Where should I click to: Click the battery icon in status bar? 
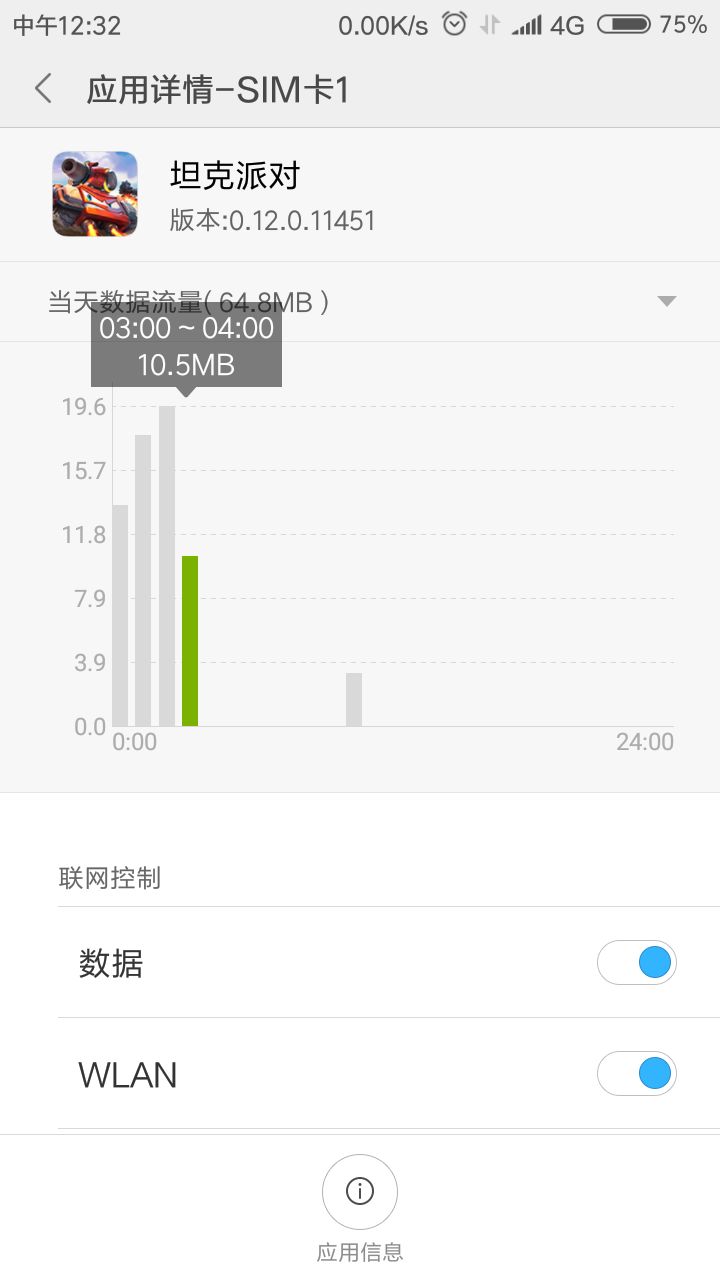coord(625,24)
